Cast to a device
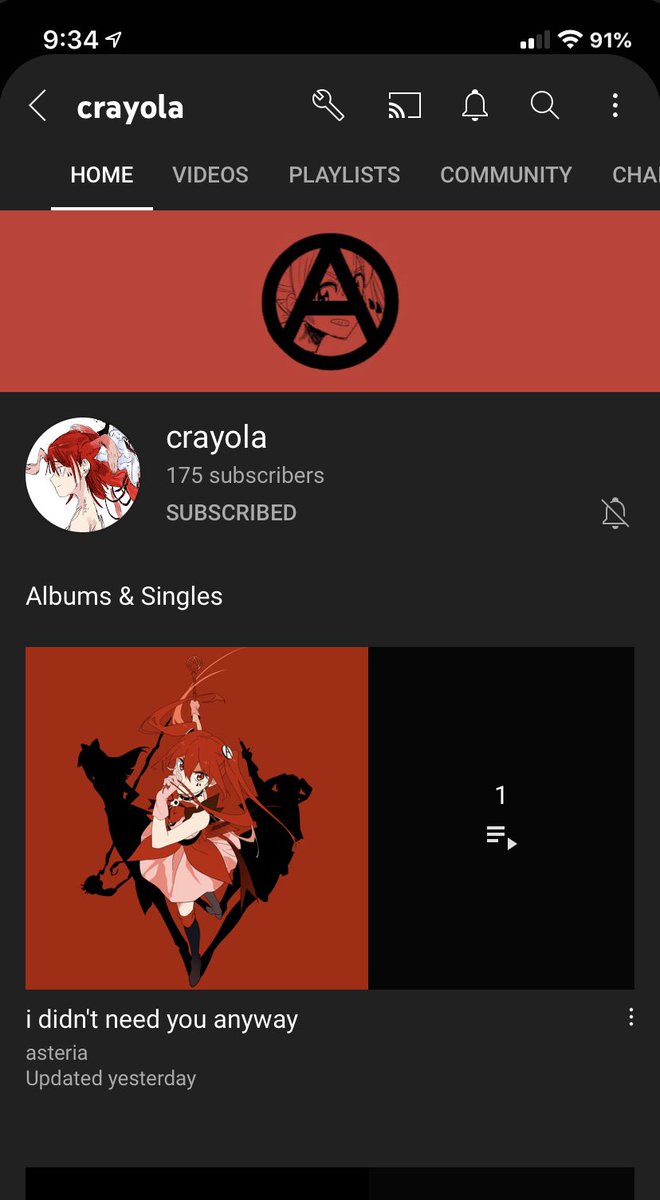 (x=404, y=105)
